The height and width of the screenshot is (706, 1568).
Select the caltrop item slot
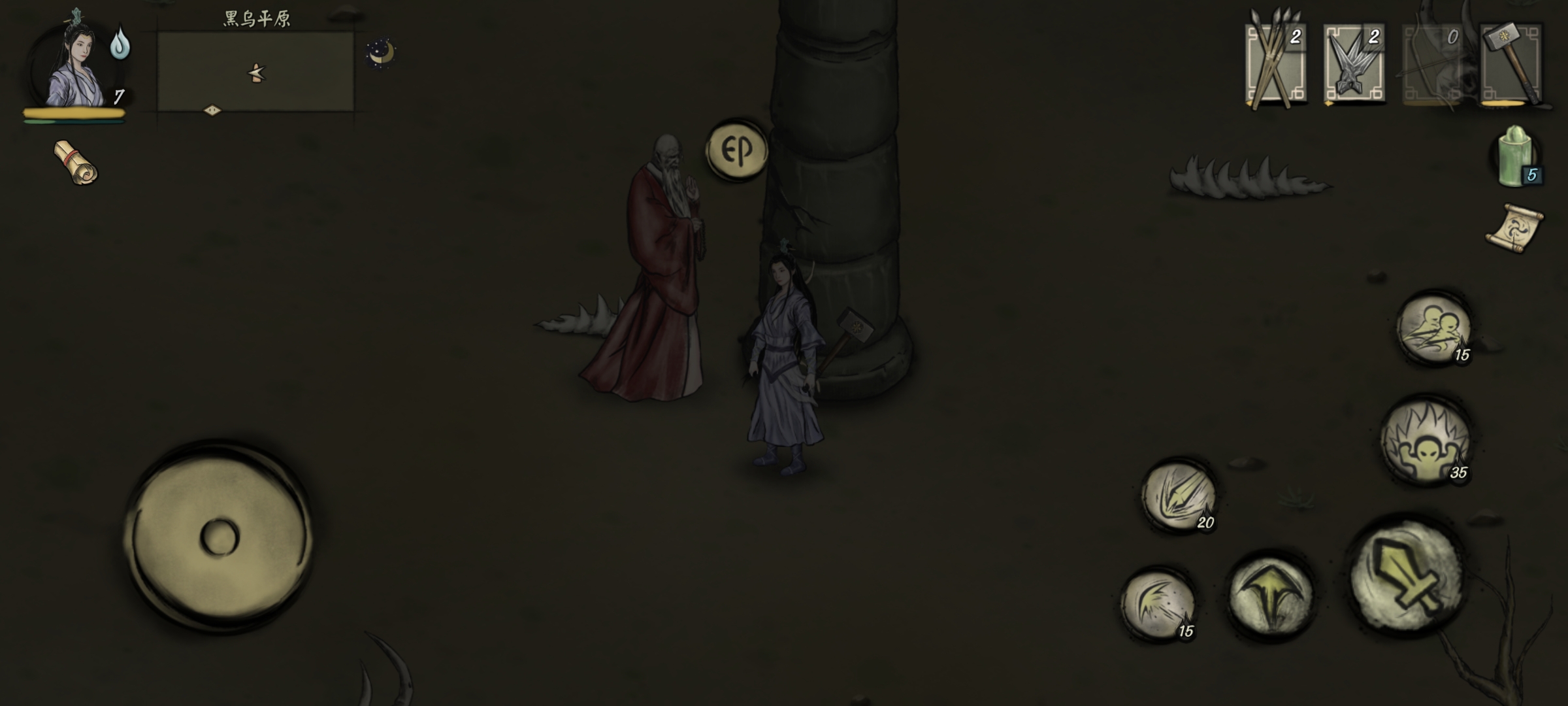1353,64
